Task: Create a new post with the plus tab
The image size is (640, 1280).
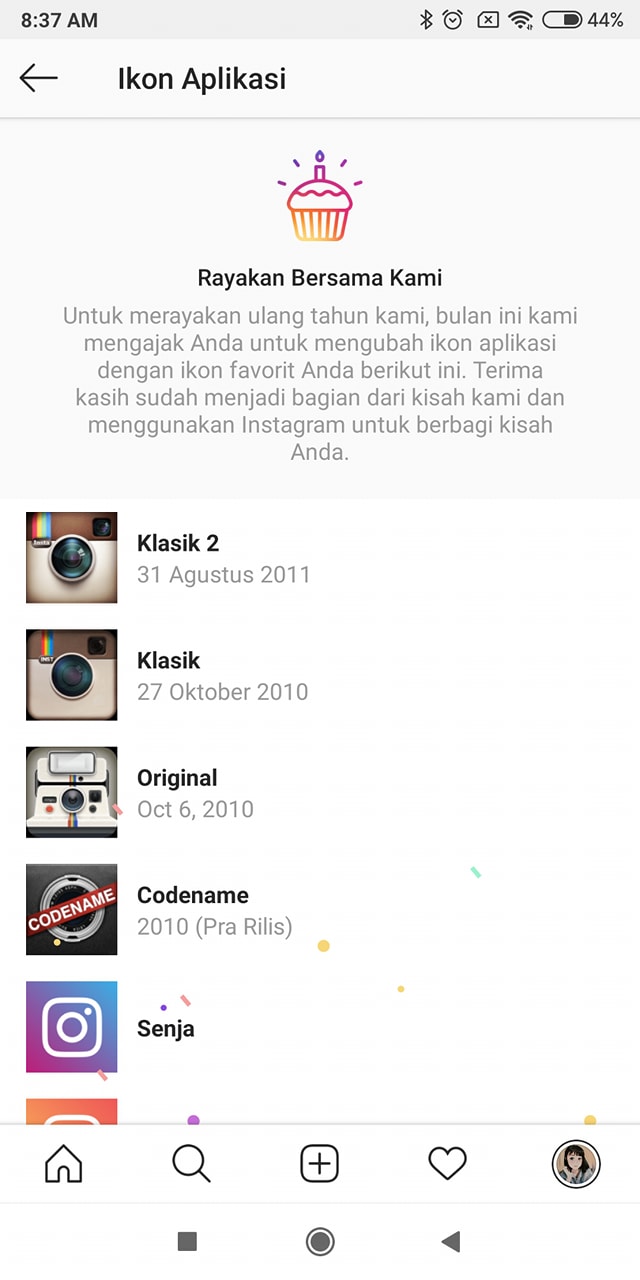Action: 320,1164
